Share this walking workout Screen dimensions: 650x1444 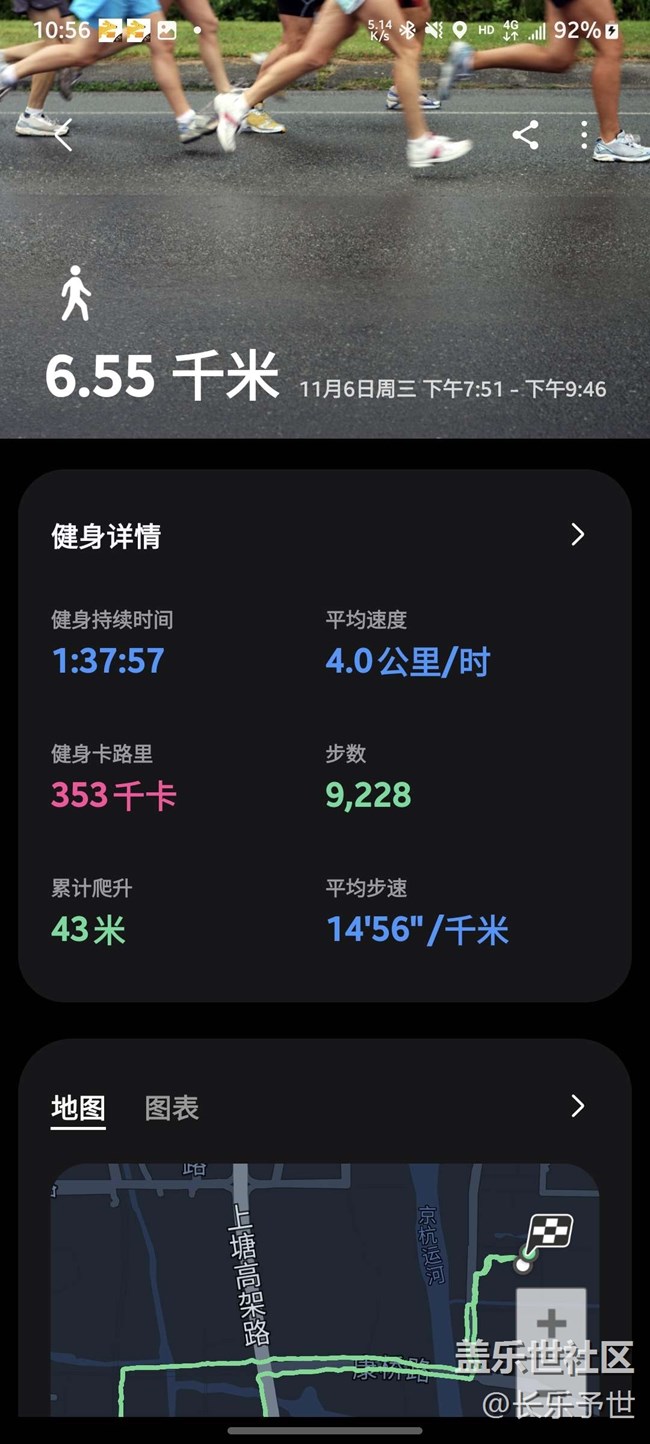tap(525, 136)
